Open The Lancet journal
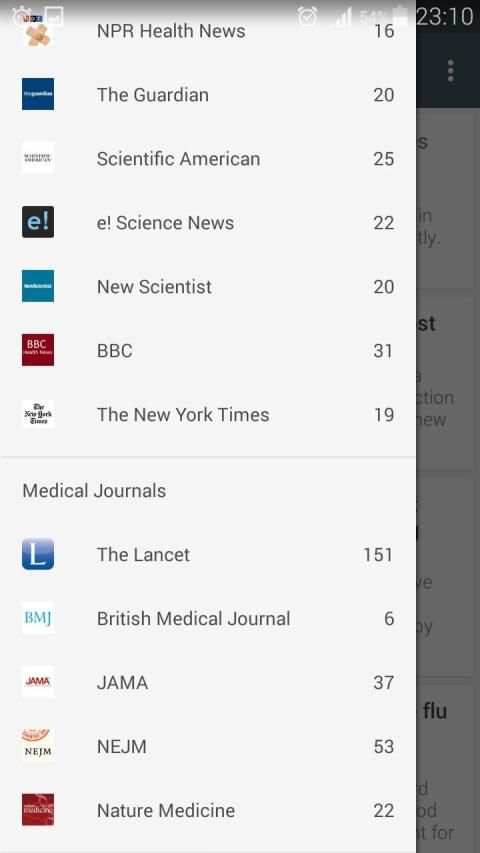480x853 pixels. pyautogui.click(x=208, y=554)
